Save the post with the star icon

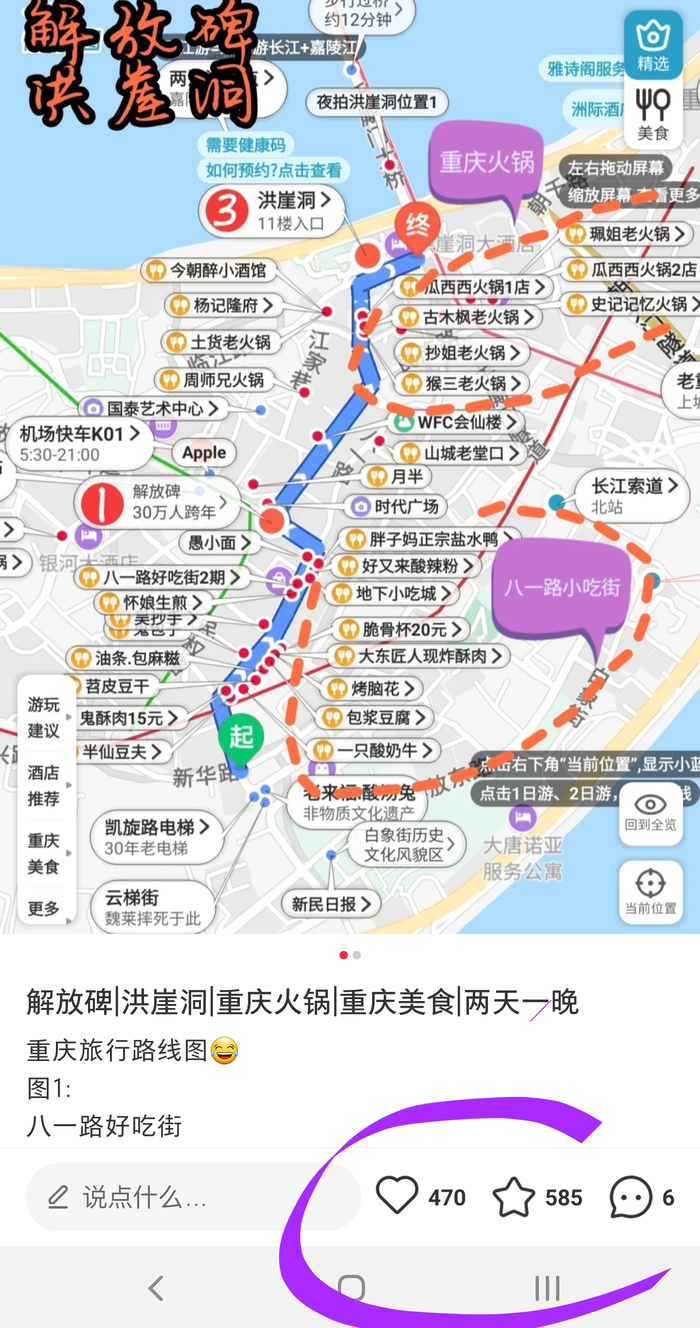(x=514, y=1197)
